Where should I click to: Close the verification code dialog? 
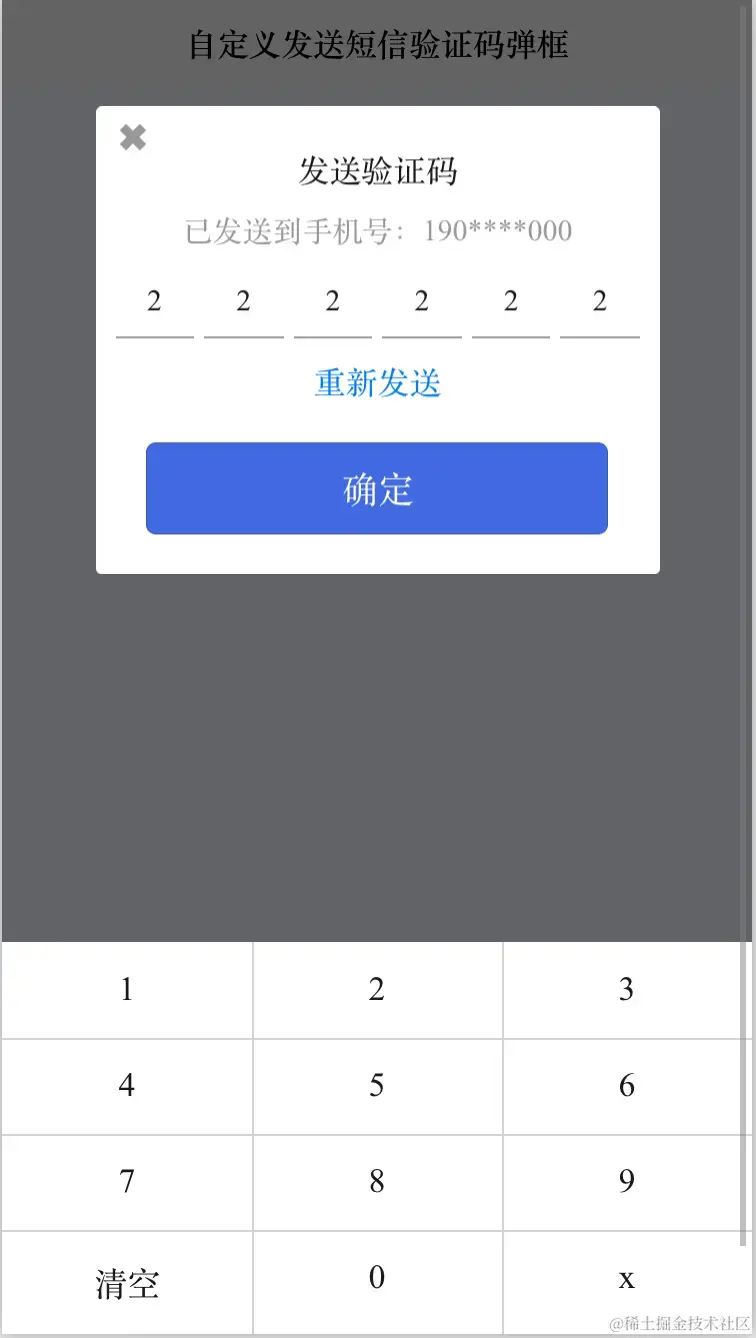click(133, 138)
